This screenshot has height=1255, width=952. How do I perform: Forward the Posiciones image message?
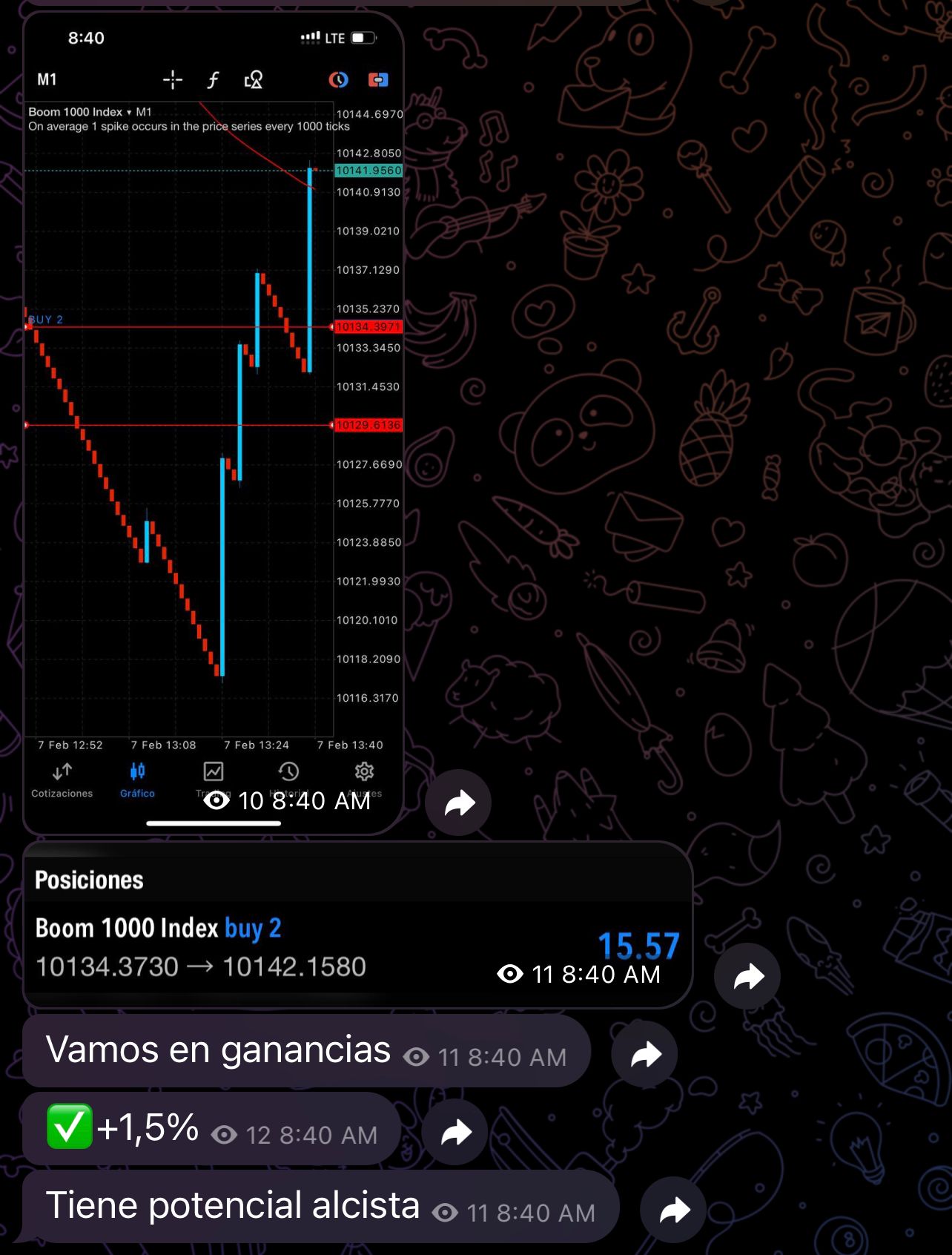(x=747, y=976)
